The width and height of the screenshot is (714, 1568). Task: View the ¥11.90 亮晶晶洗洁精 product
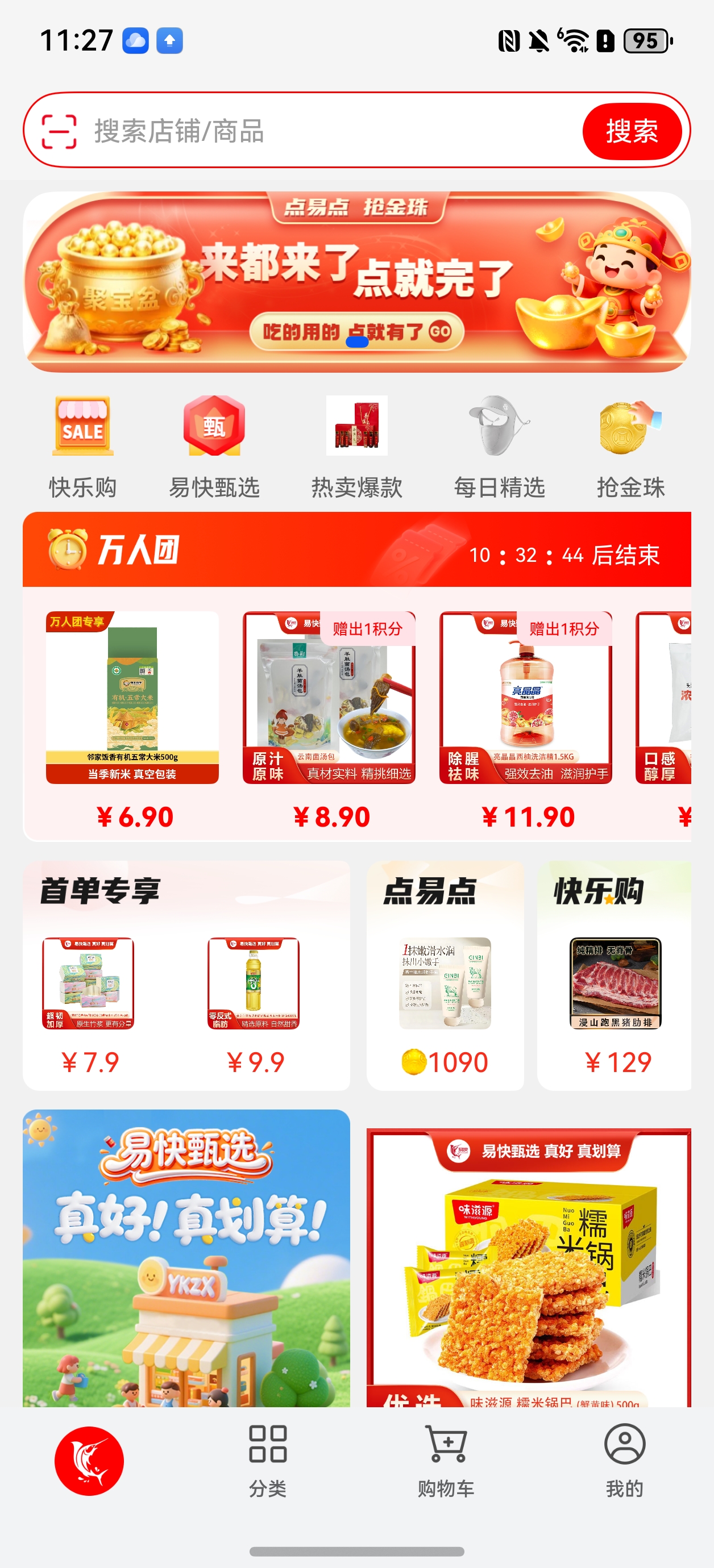pyautogui.click(x=526, y=718)
